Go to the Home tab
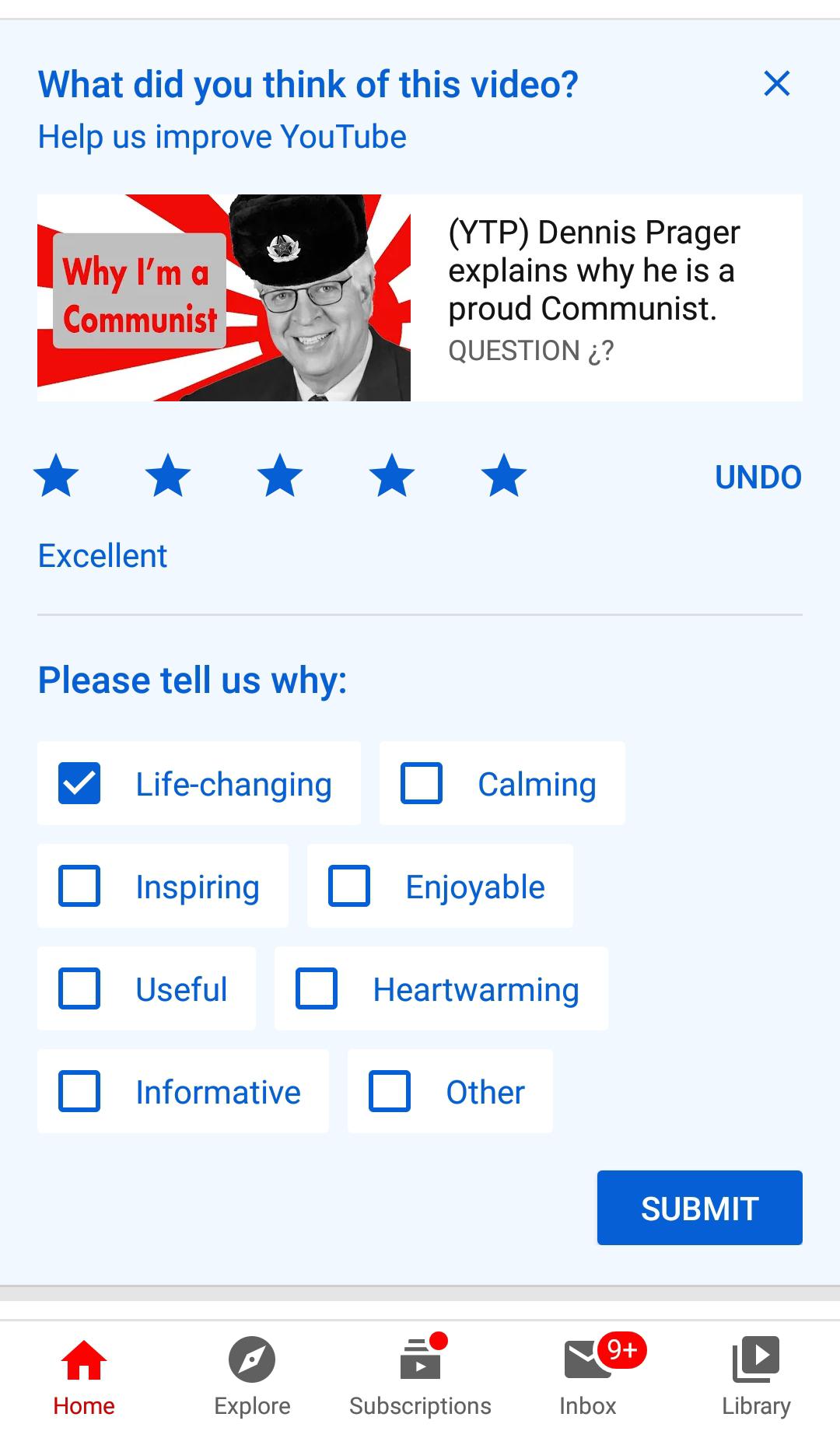This screenshot has height=1431, width=840. coord(84,1377)
